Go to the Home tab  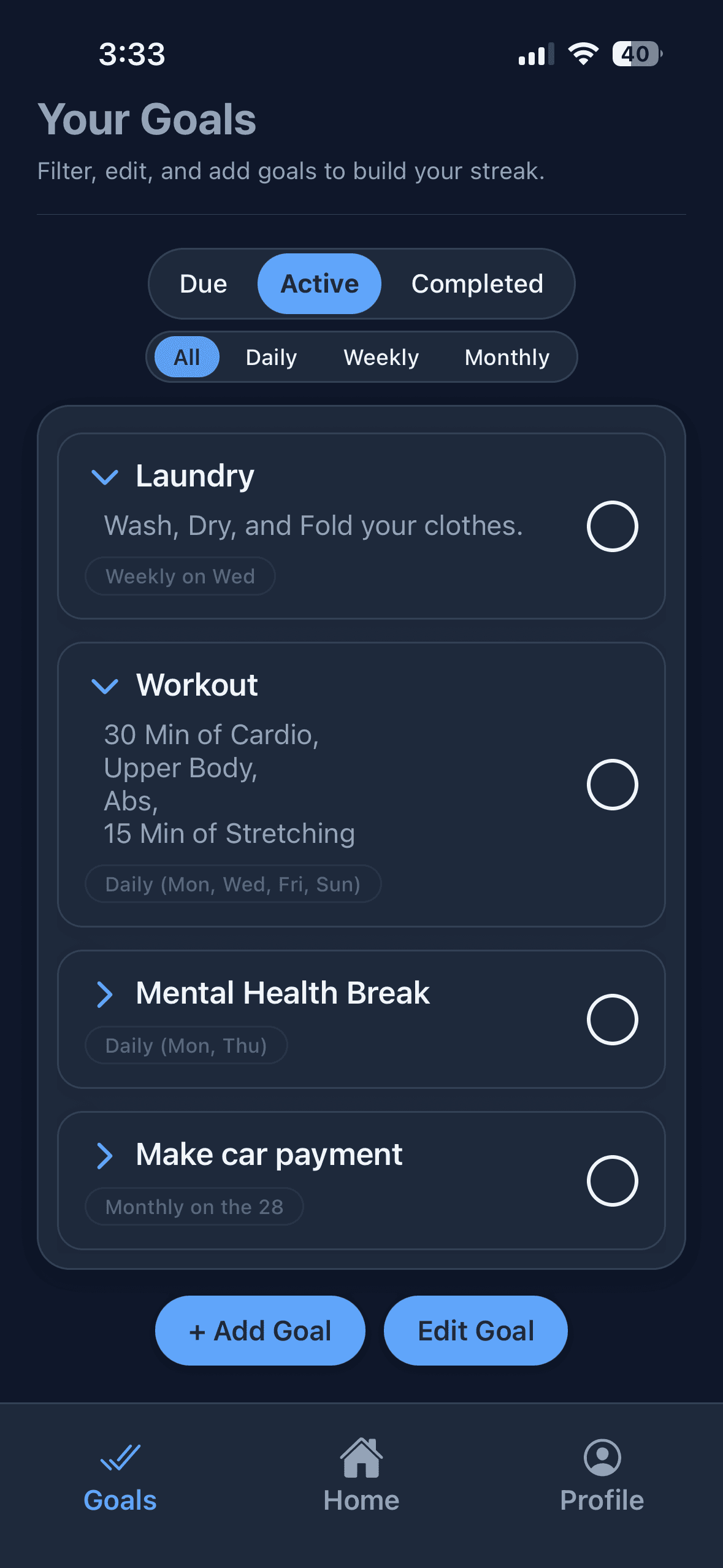[361, 1475]
